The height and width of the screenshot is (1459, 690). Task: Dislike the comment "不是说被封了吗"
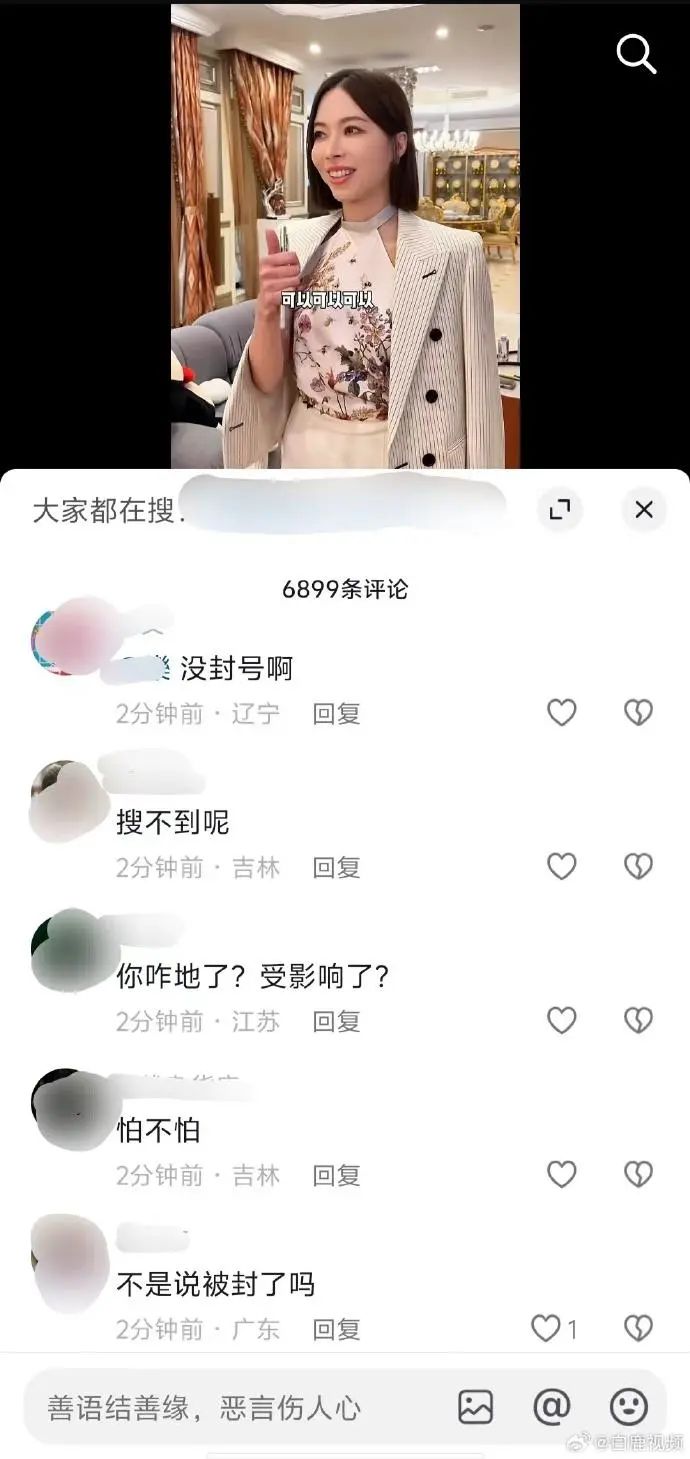(638, 1328)
